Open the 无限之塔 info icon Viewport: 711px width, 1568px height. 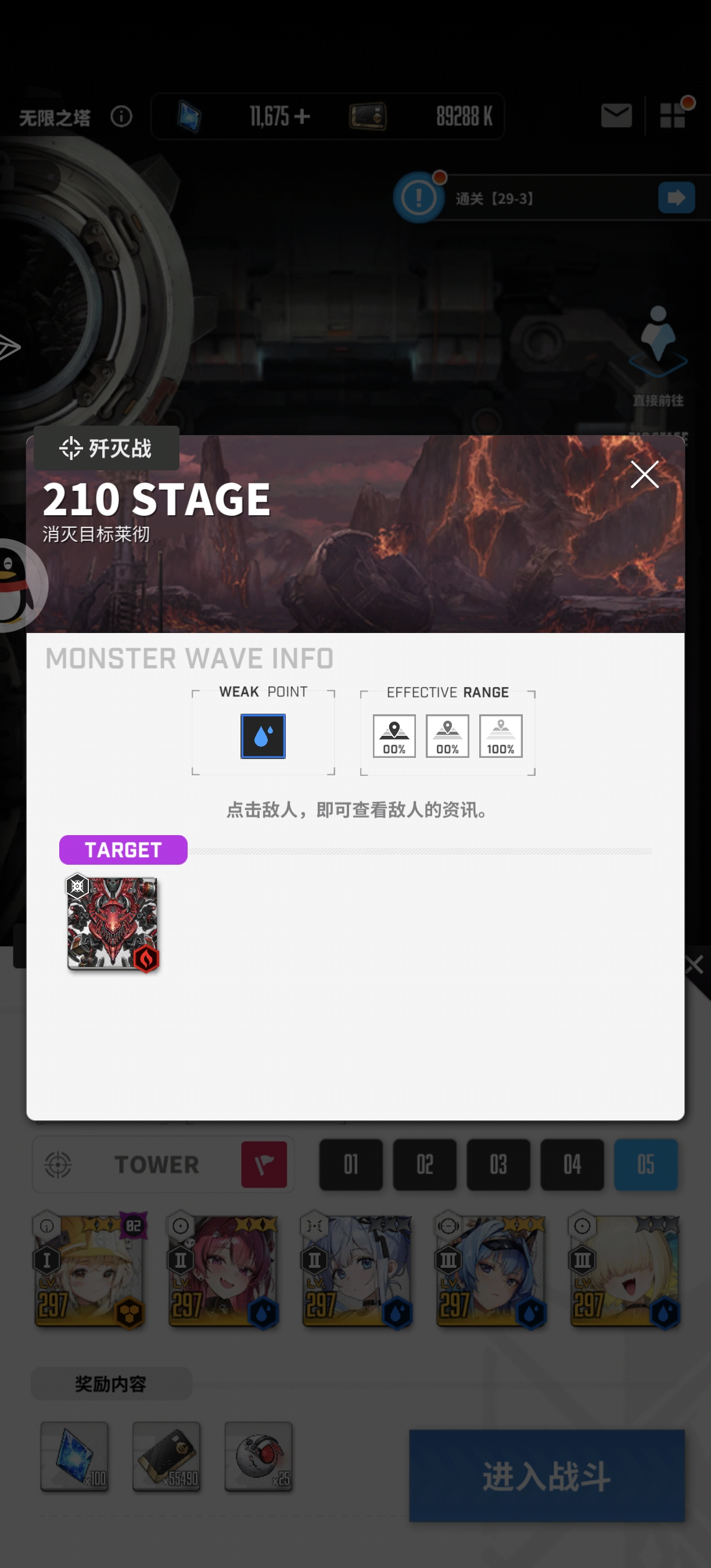coord(121,116)
